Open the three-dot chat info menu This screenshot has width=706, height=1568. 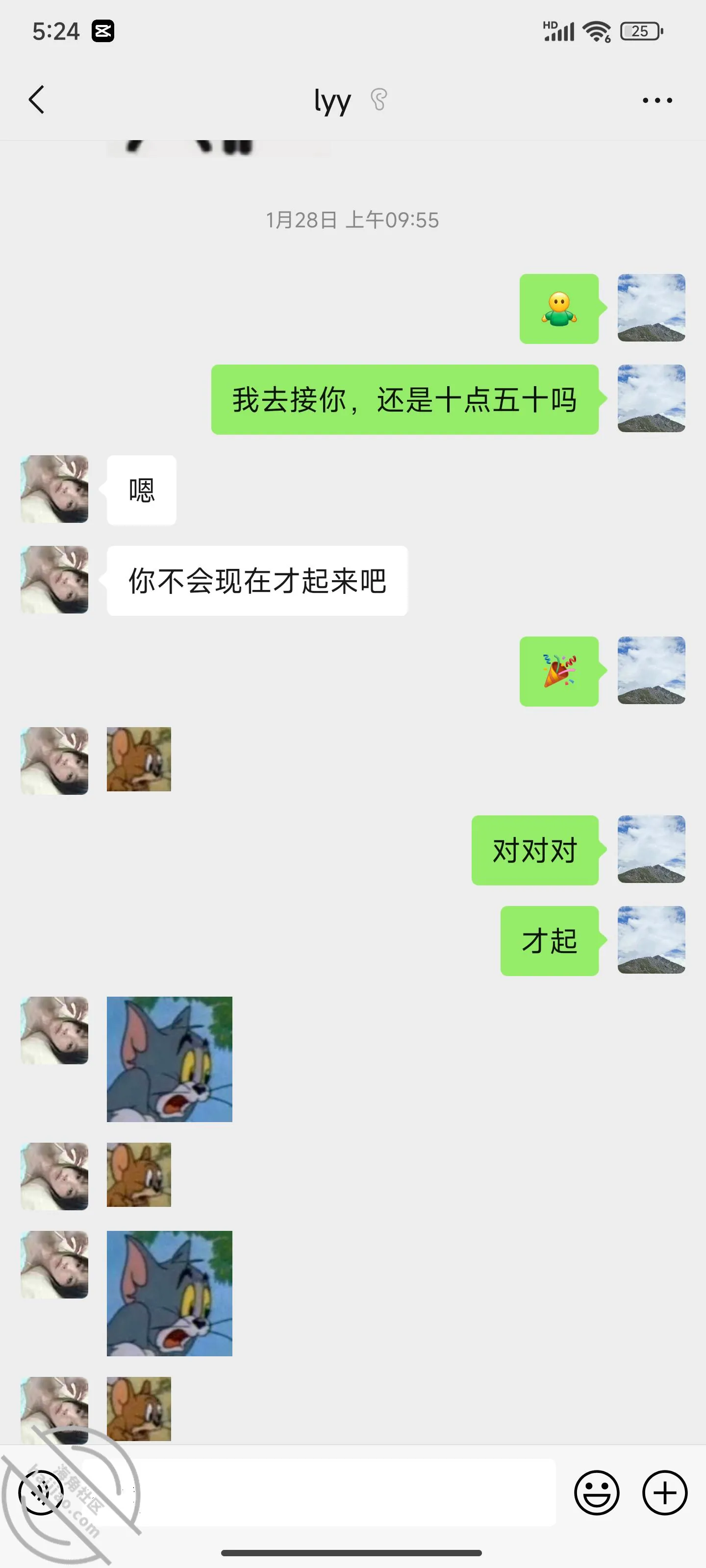pos(657,100)
